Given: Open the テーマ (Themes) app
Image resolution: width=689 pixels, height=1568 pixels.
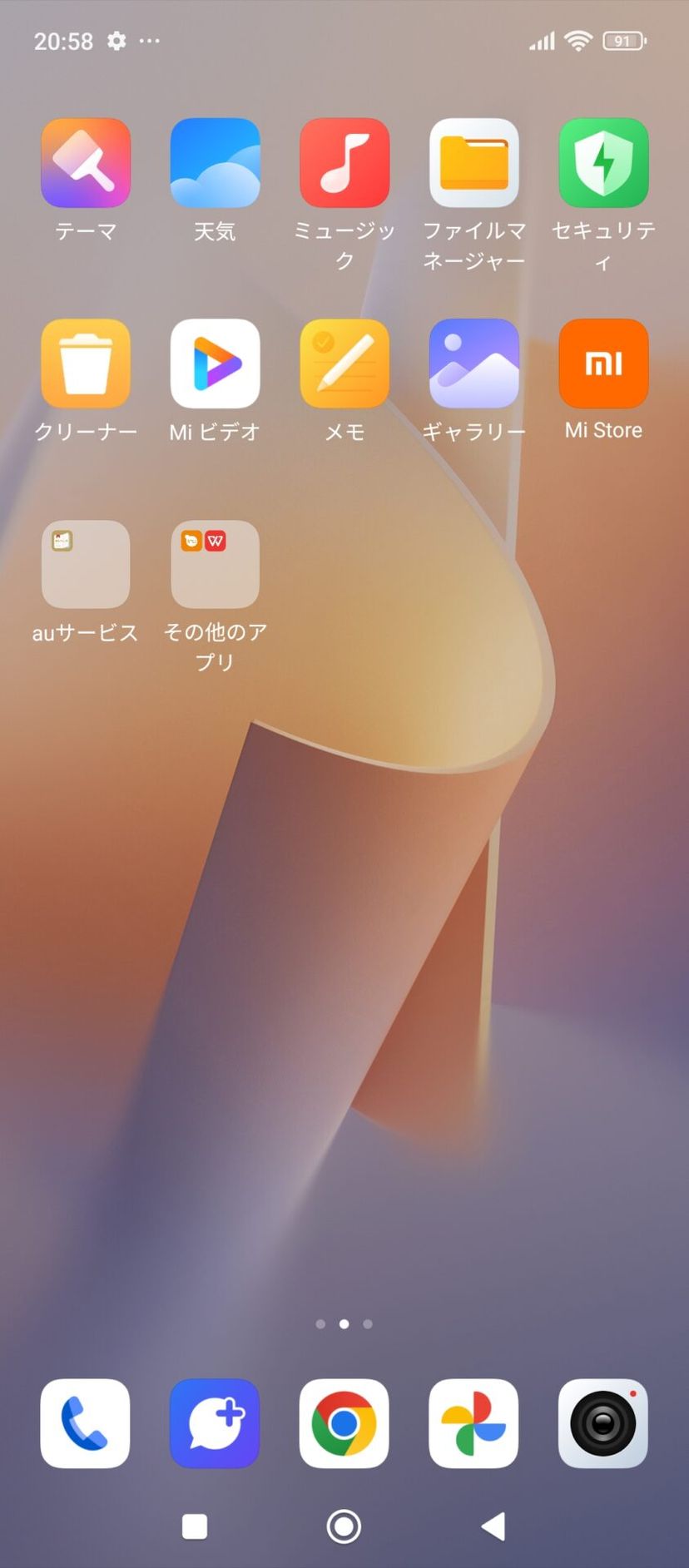Looking at the screenshot, I should pyautogui.click(x=86, y=163).
